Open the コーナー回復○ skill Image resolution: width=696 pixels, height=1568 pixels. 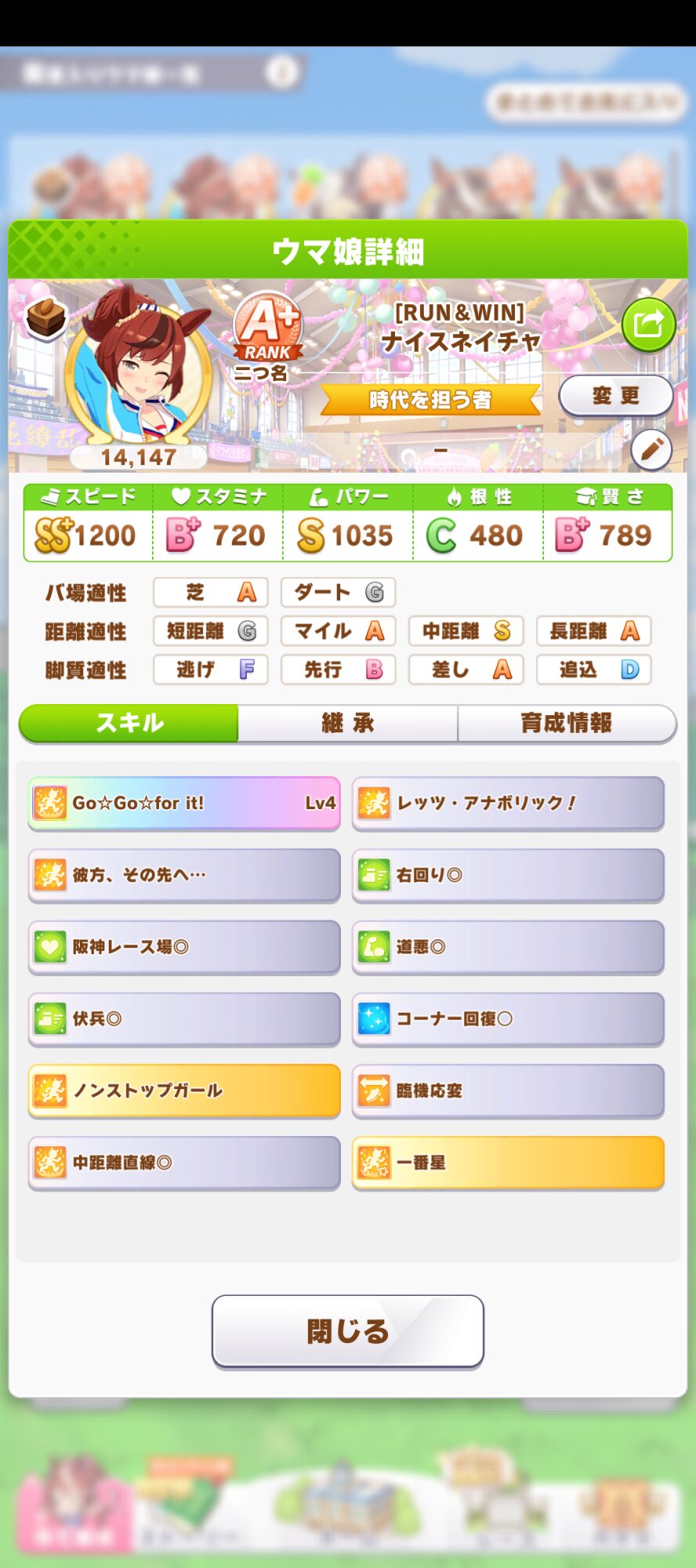point(508,1019)
